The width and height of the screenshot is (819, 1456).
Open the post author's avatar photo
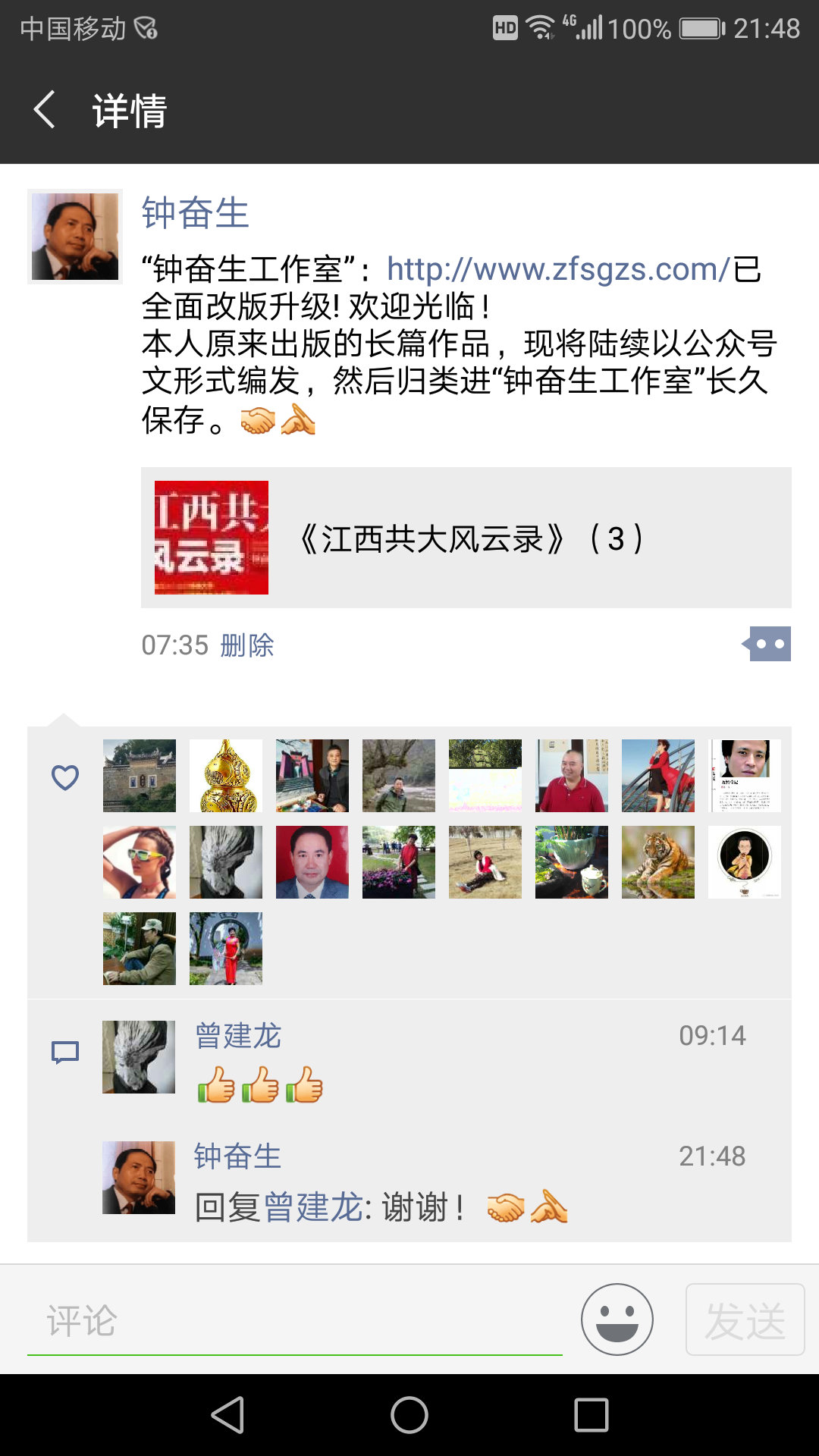pyautogui.click(x=75, y=237)
